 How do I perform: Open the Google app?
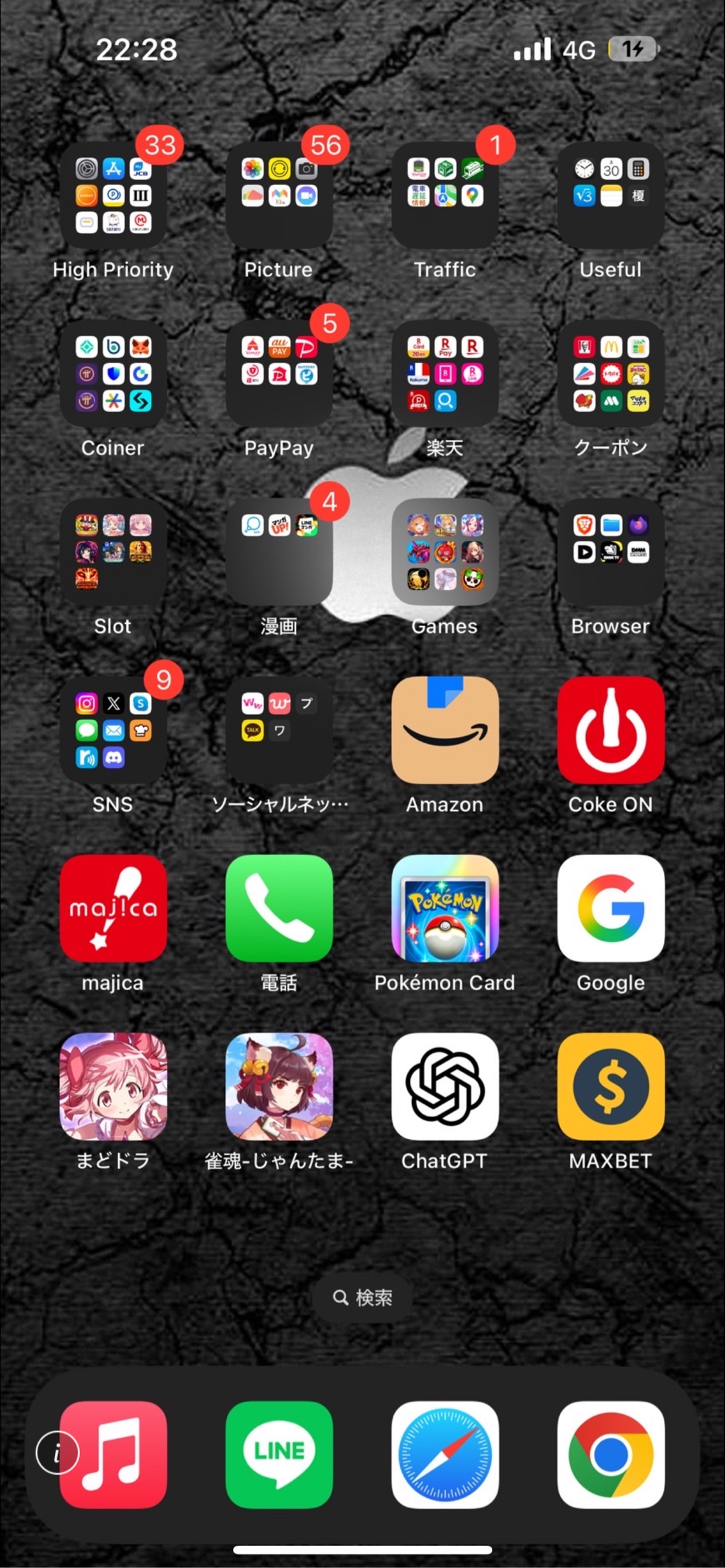610,908
